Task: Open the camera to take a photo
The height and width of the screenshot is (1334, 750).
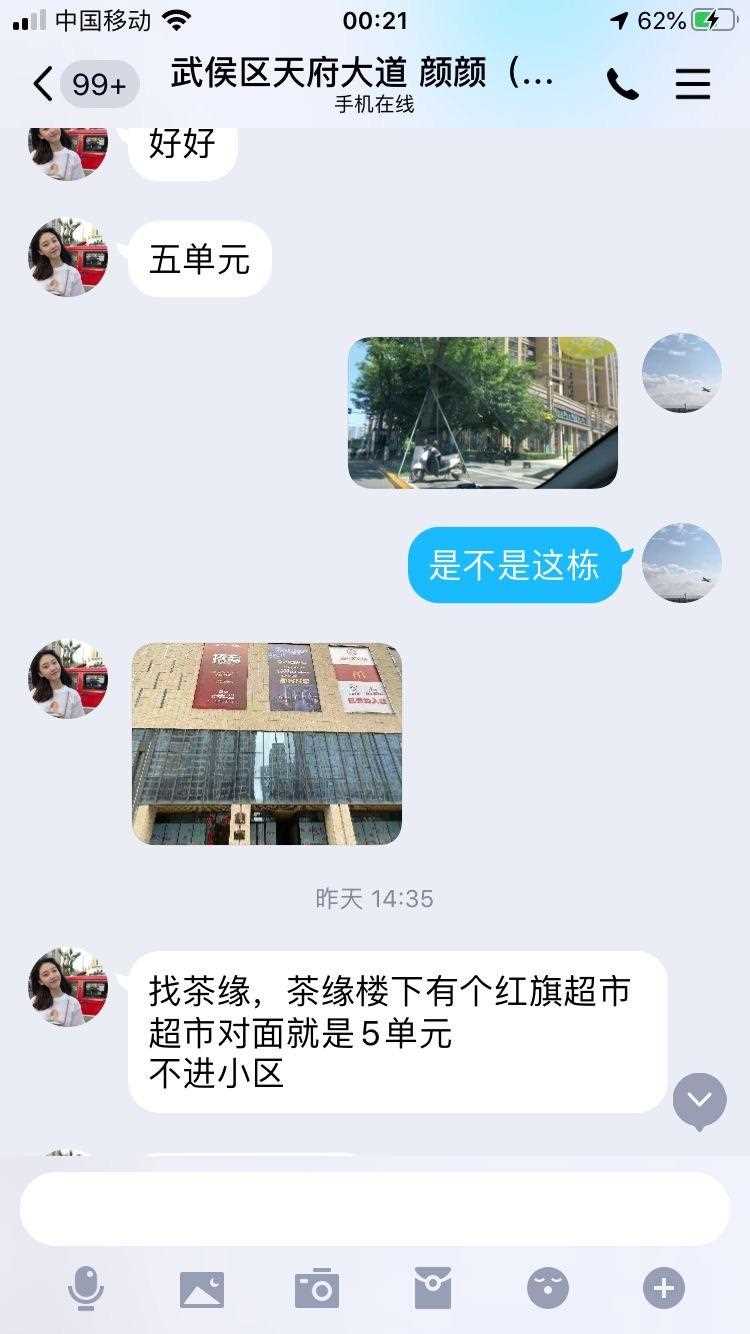Action: (317, 1288)
